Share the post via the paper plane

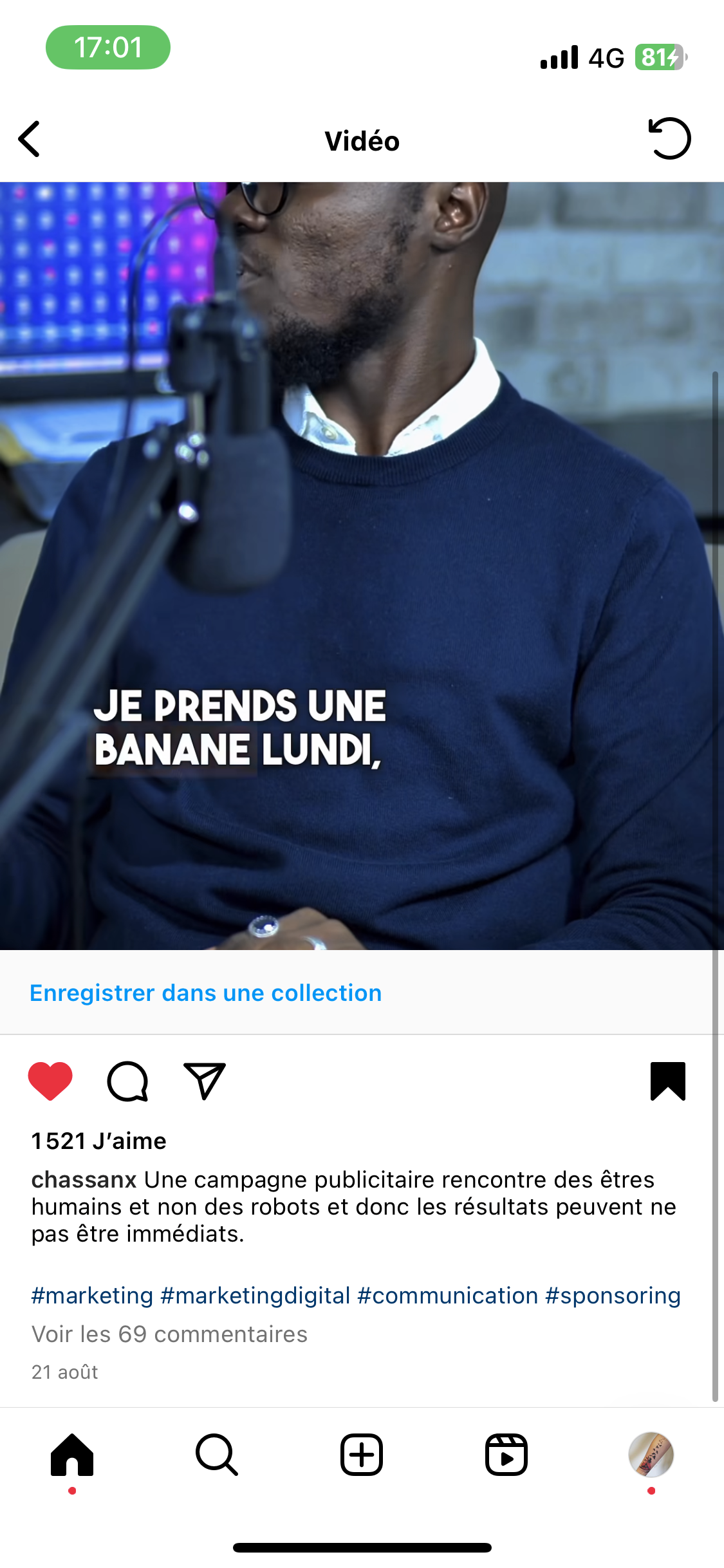[205, 1081]
